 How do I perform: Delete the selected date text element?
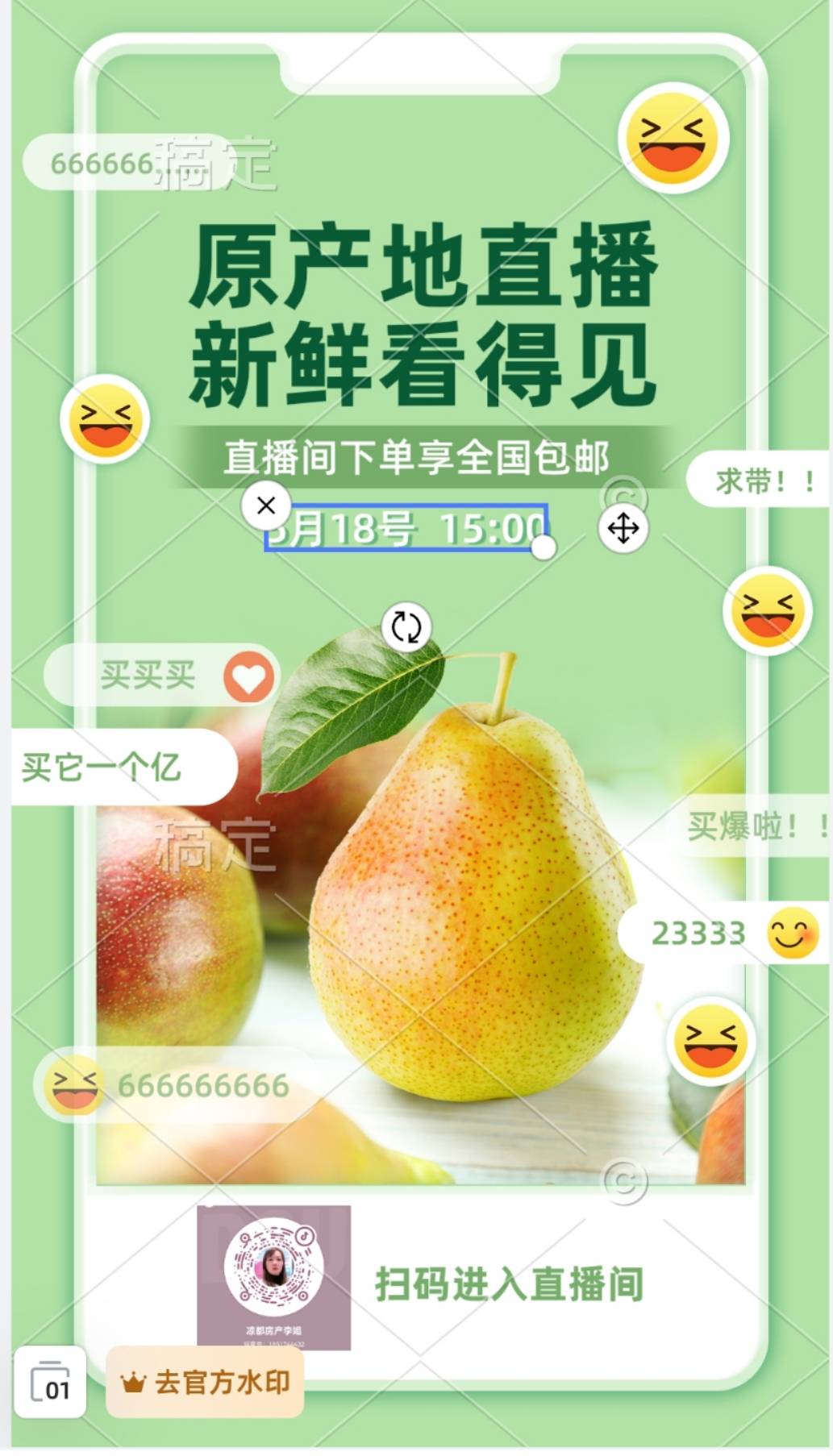point(265,505)
